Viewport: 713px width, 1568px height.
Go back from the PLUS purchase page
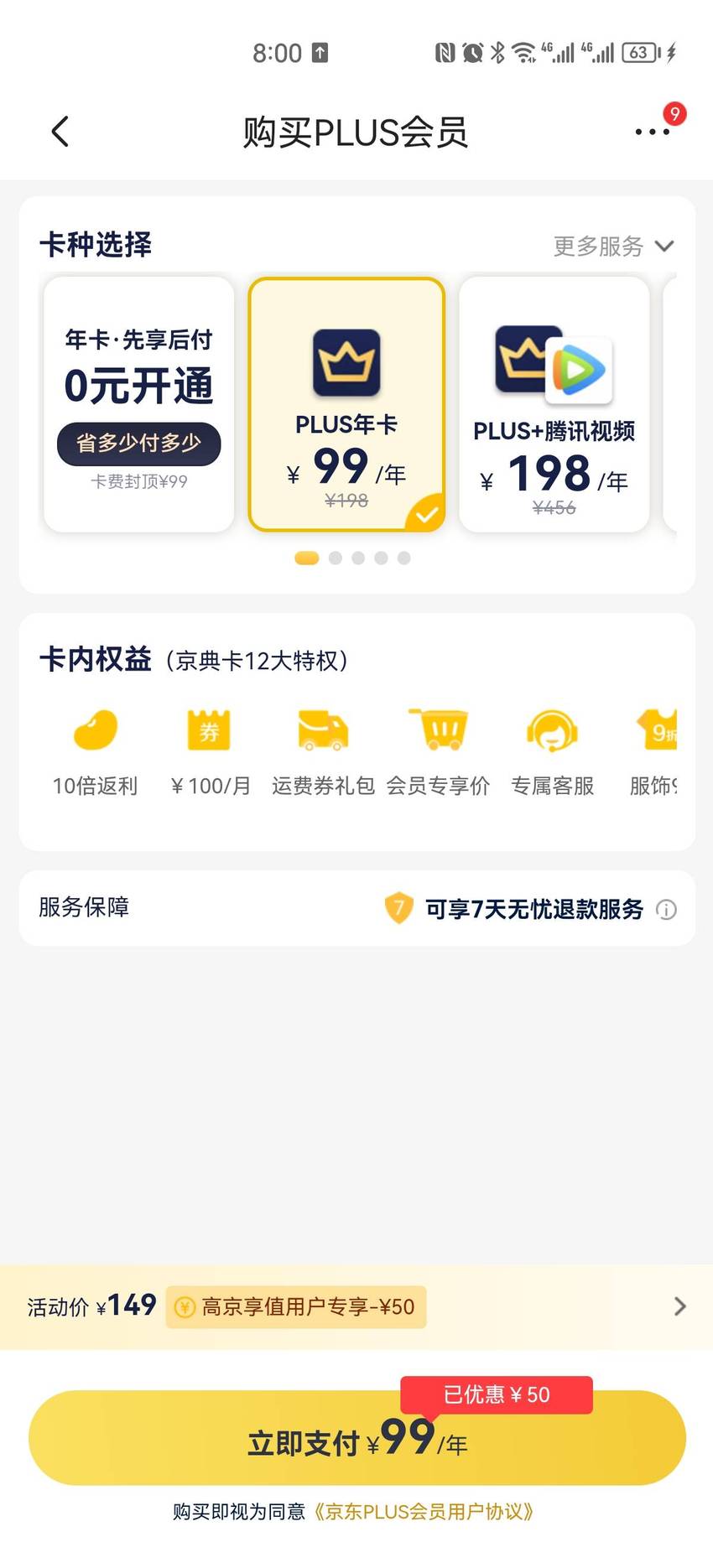pos(60,132)
